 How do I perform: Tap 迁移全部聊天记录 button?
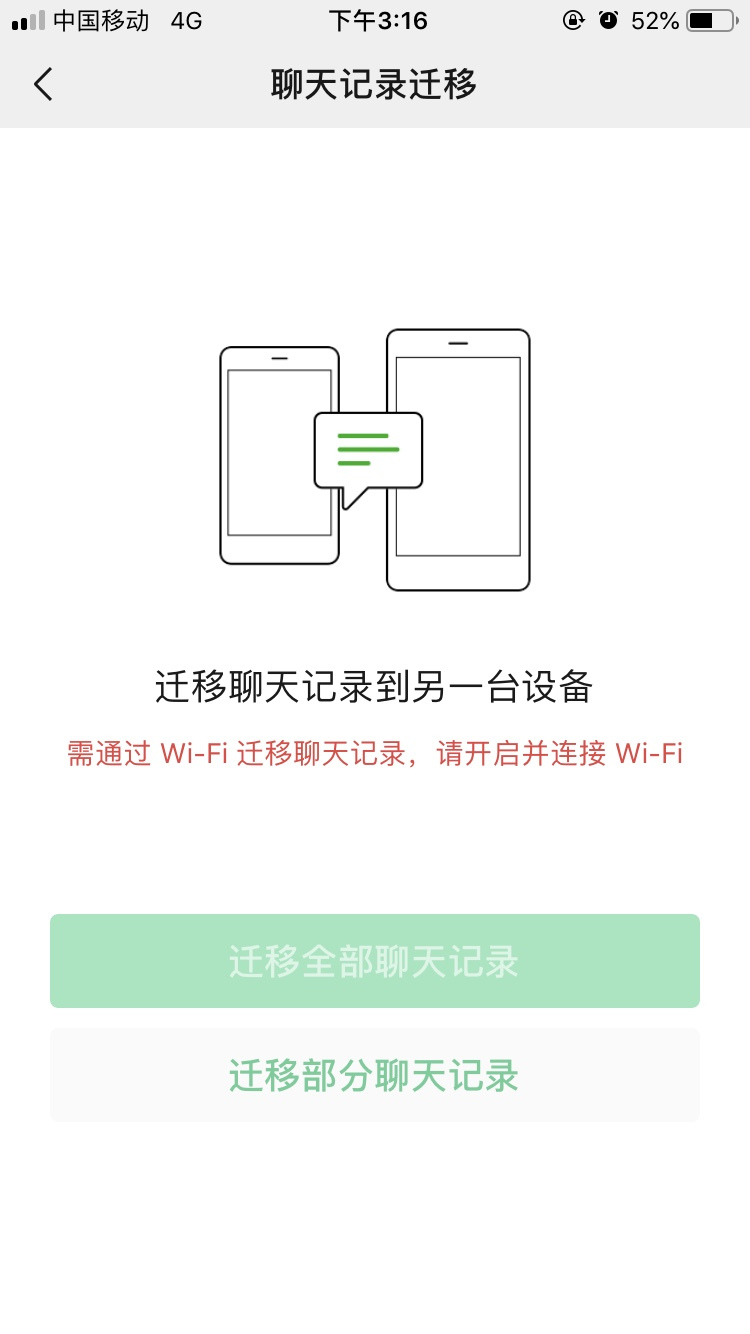[375, 961]
